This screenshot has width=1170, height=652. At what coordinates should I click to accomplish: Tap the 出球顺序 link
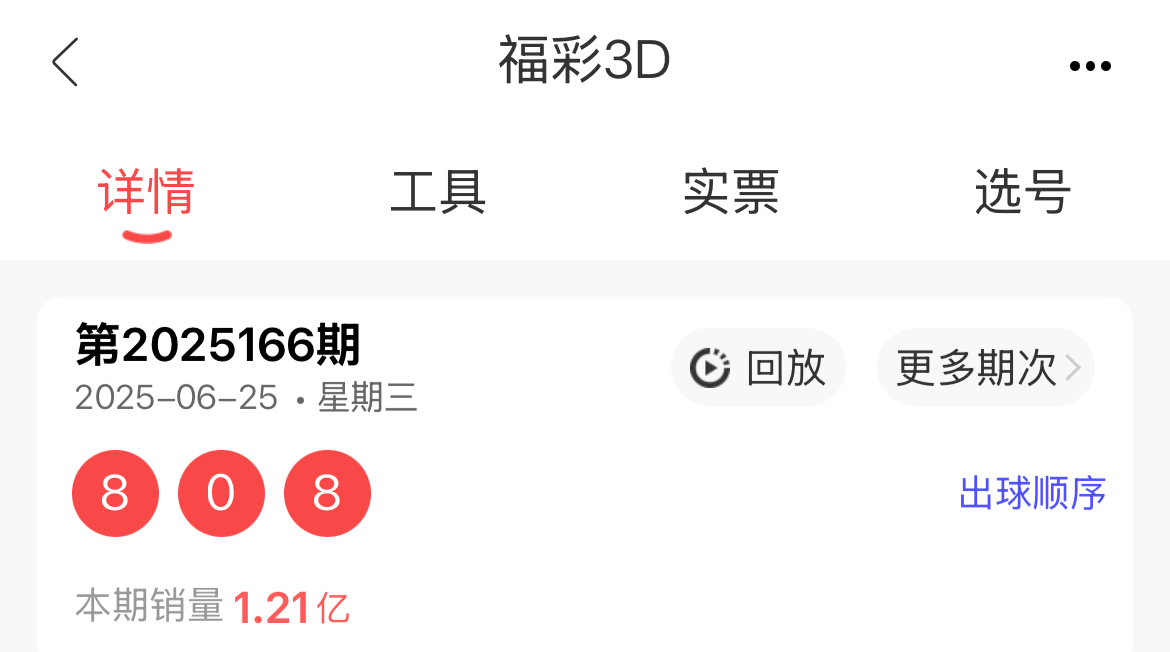click(1032, 493)
